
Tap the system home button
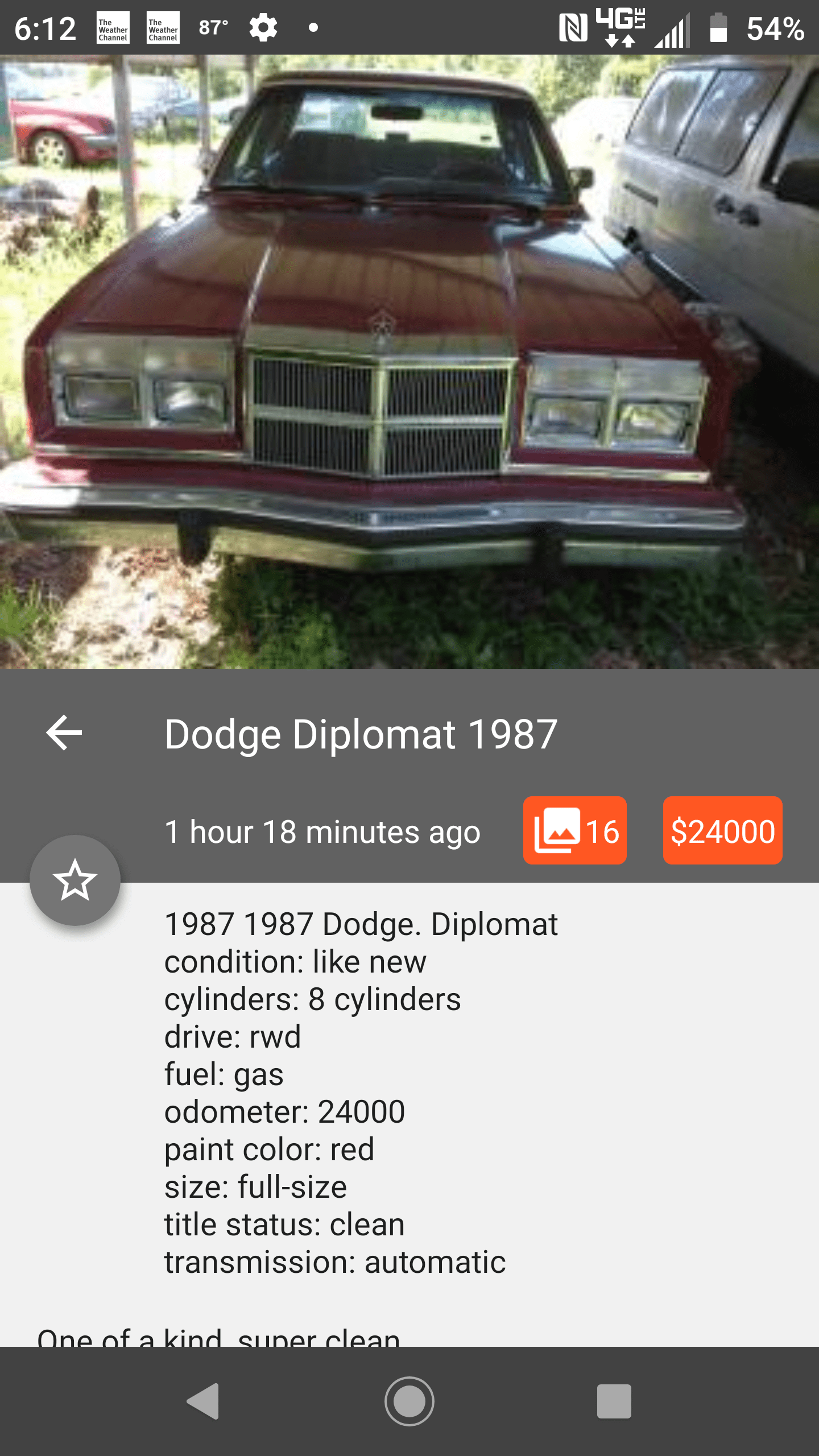(x=409, y=1401)
